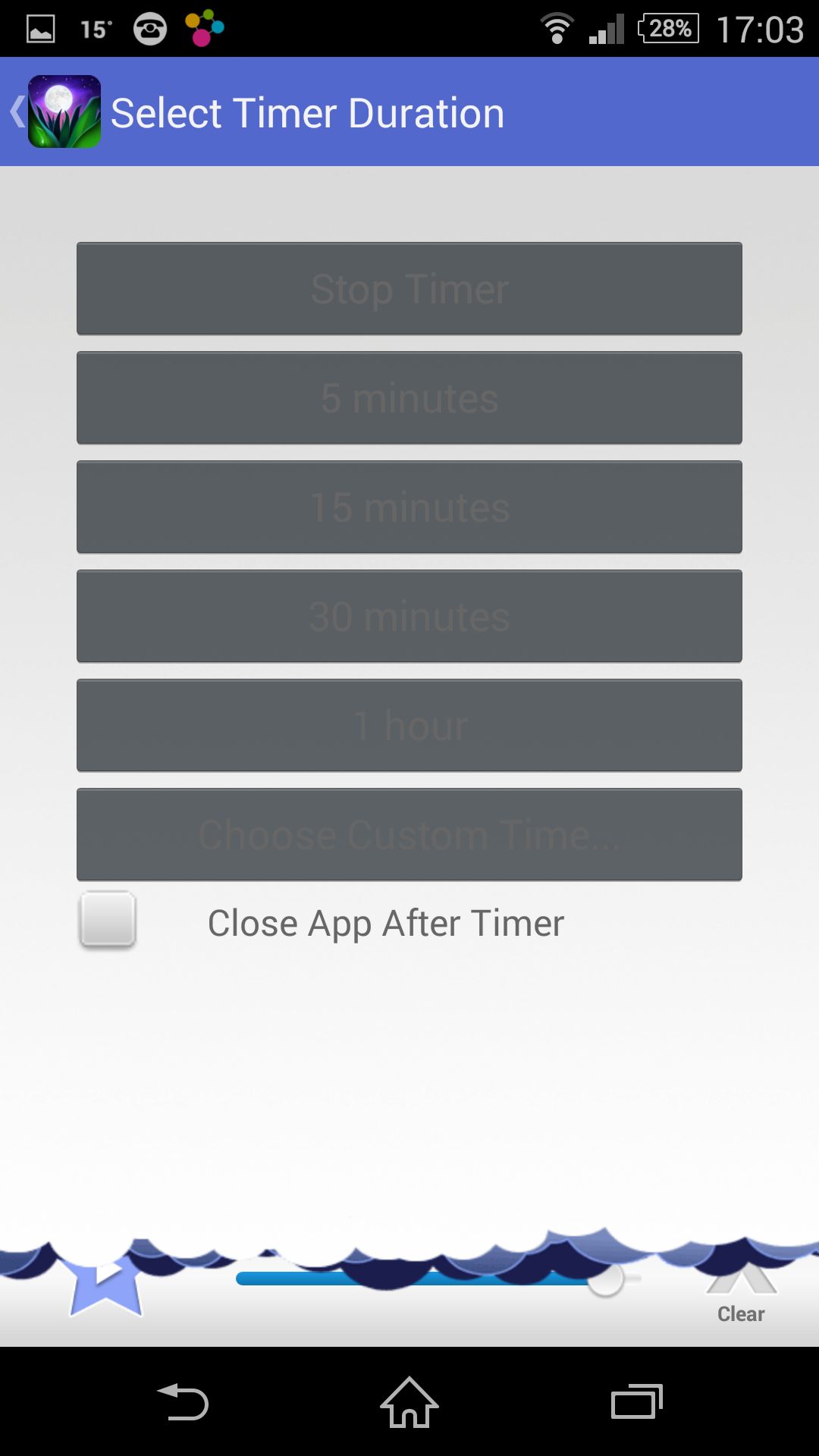Tap the Stop Timer button
819x1456 pixels.
409,289
